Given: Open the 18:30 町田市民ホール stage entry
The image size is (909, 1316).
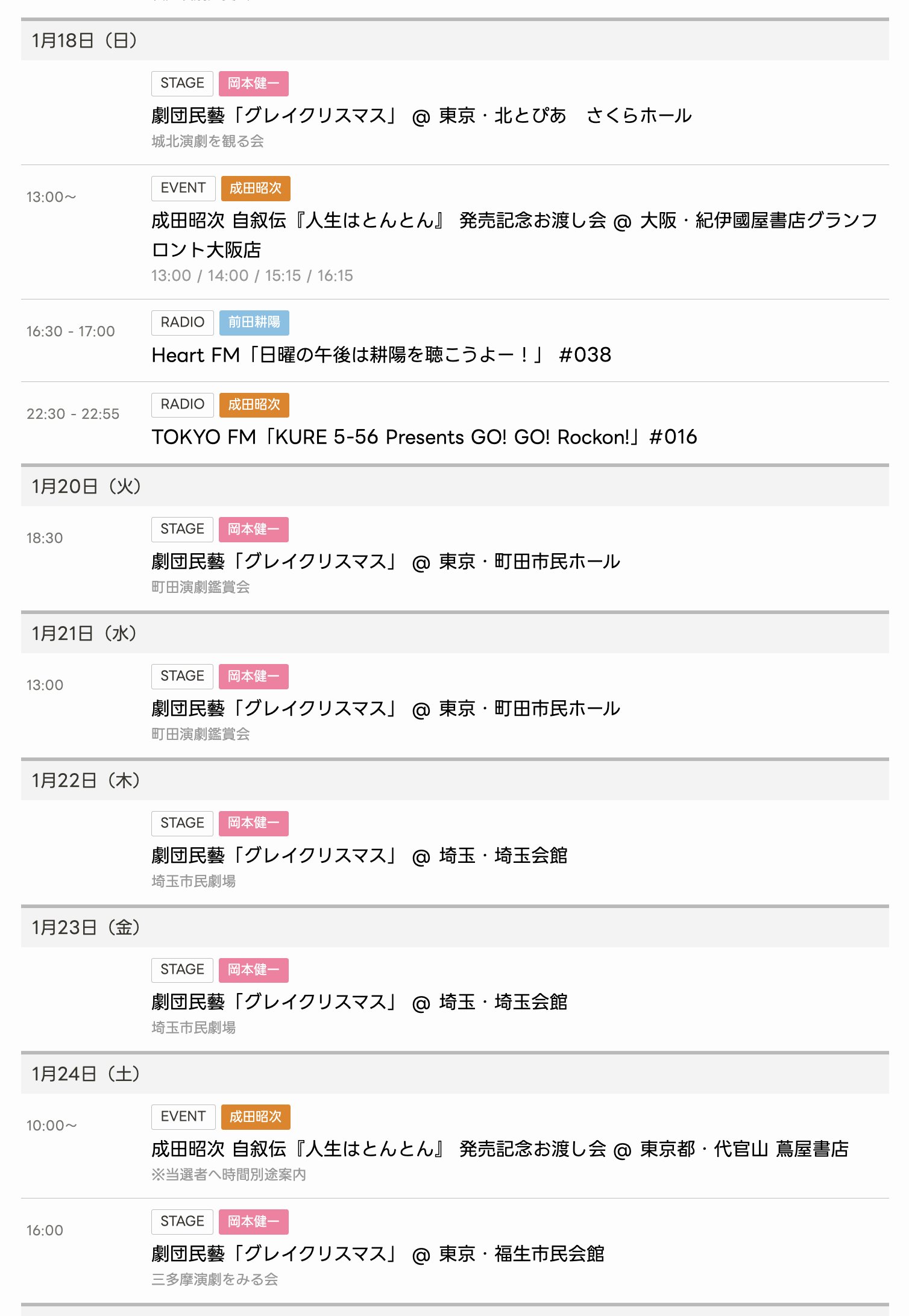Looking at the screenshot, I should click(385, 562).
